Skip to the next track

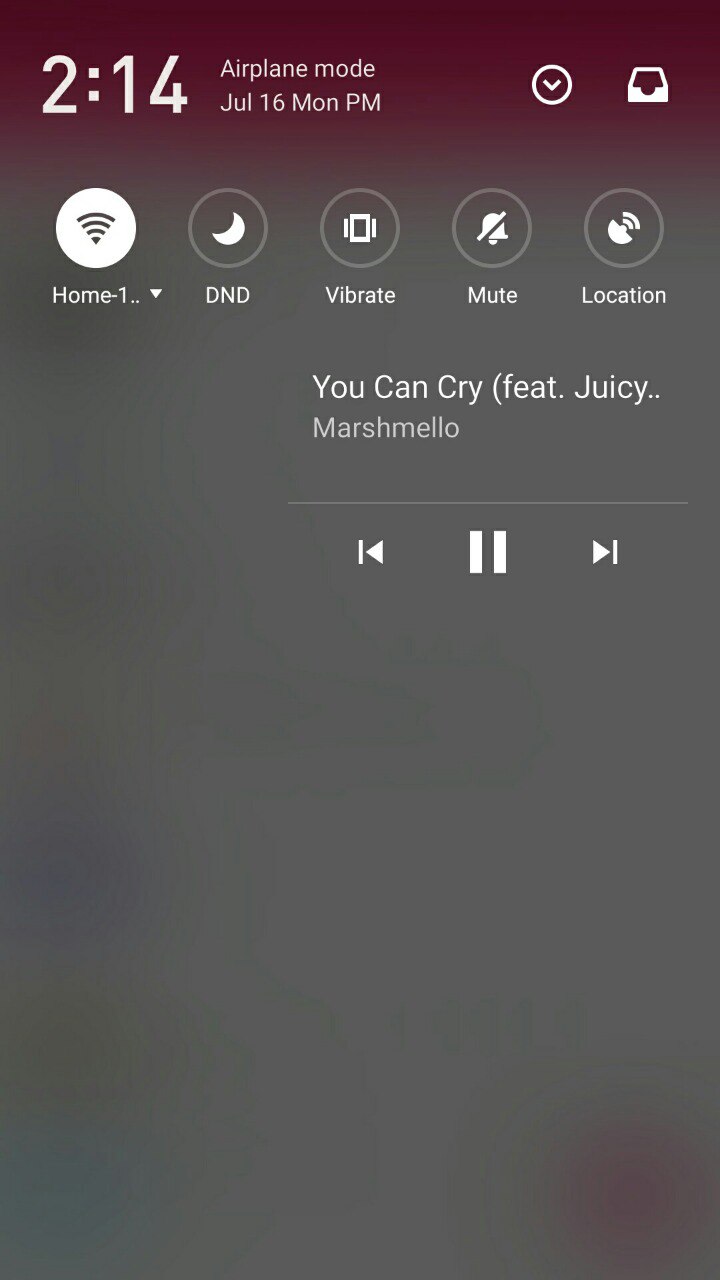tap(605, 552)
